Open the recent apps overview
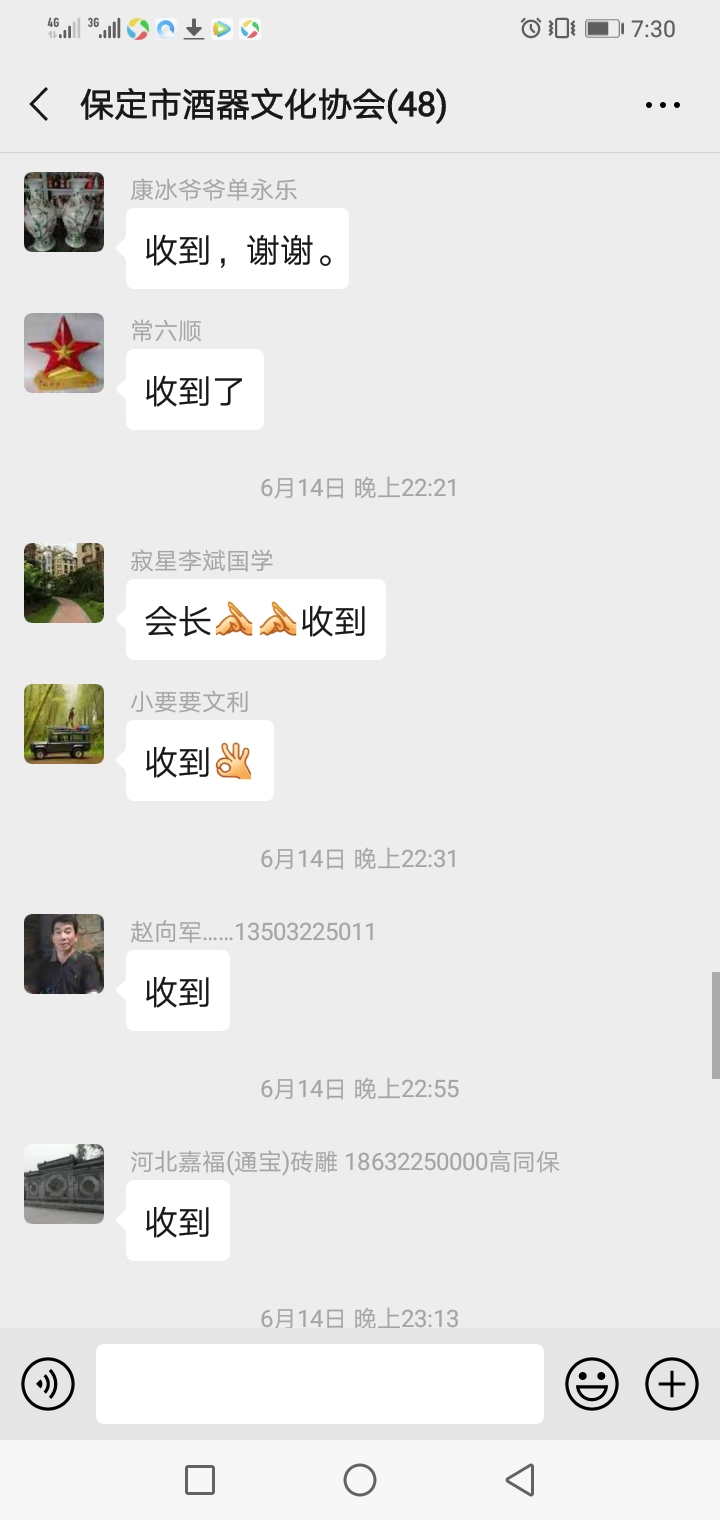The width and height of the screenshot is (720, 1520). pos(200,1480)
